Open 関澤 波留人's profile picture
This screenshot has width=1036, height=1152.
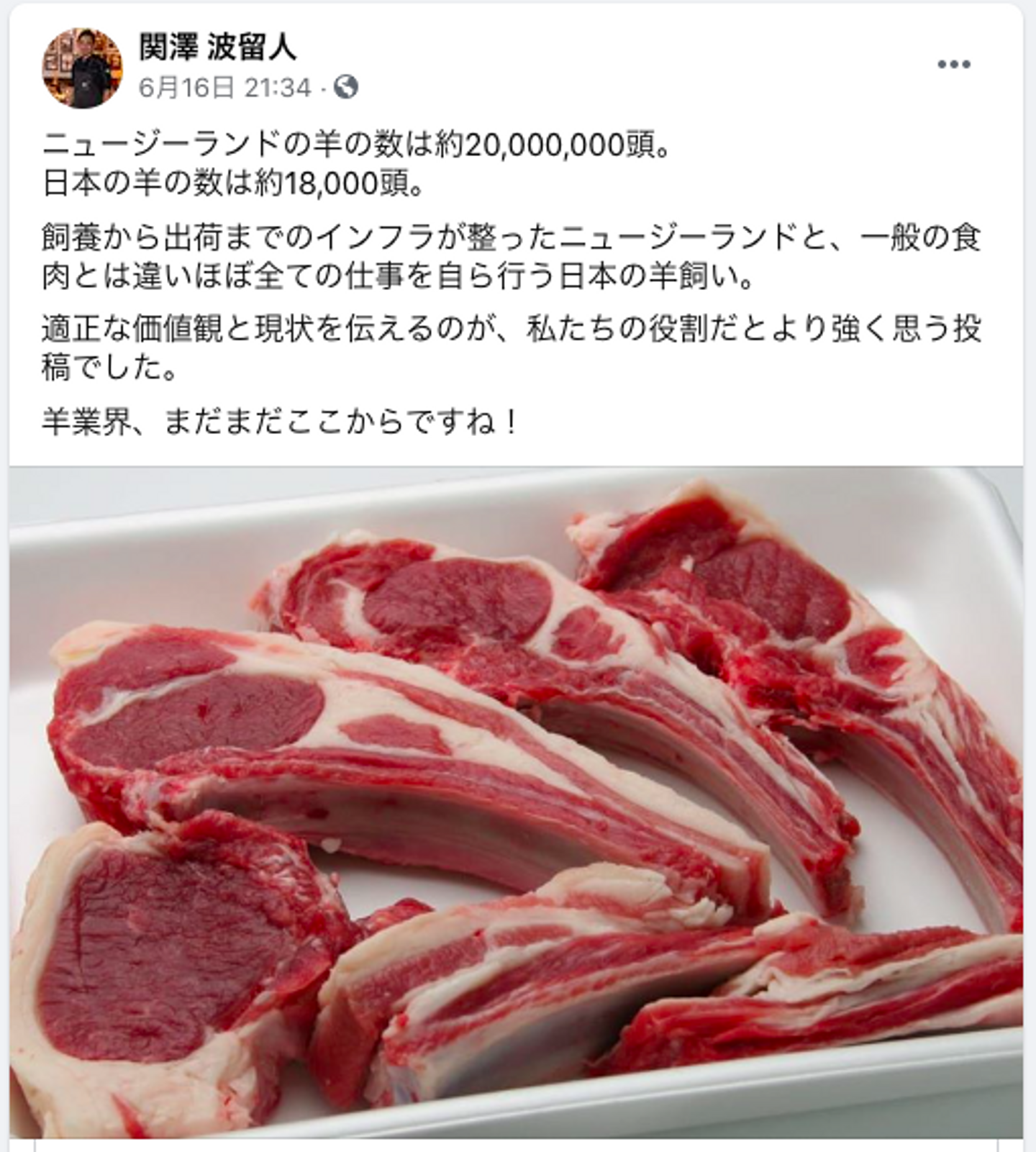(83, 68)
